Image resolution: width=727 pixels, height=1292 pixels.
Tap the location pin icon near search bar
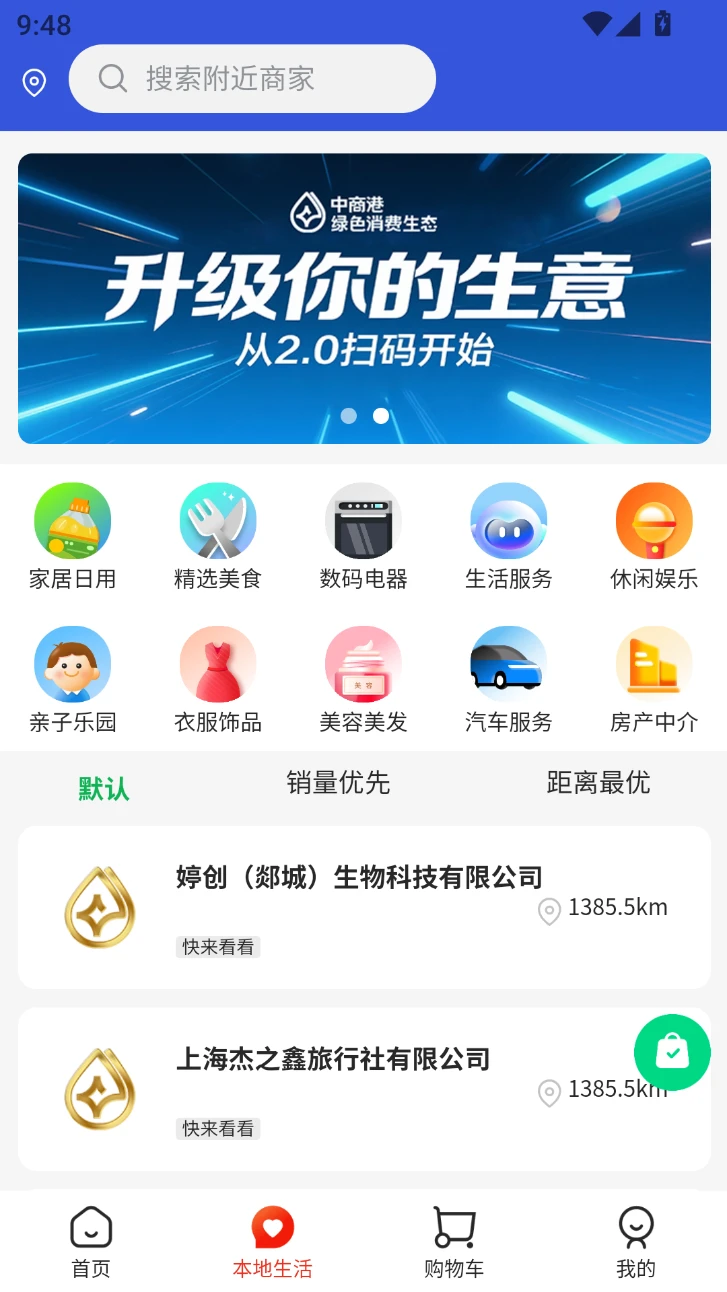[34, 79]
